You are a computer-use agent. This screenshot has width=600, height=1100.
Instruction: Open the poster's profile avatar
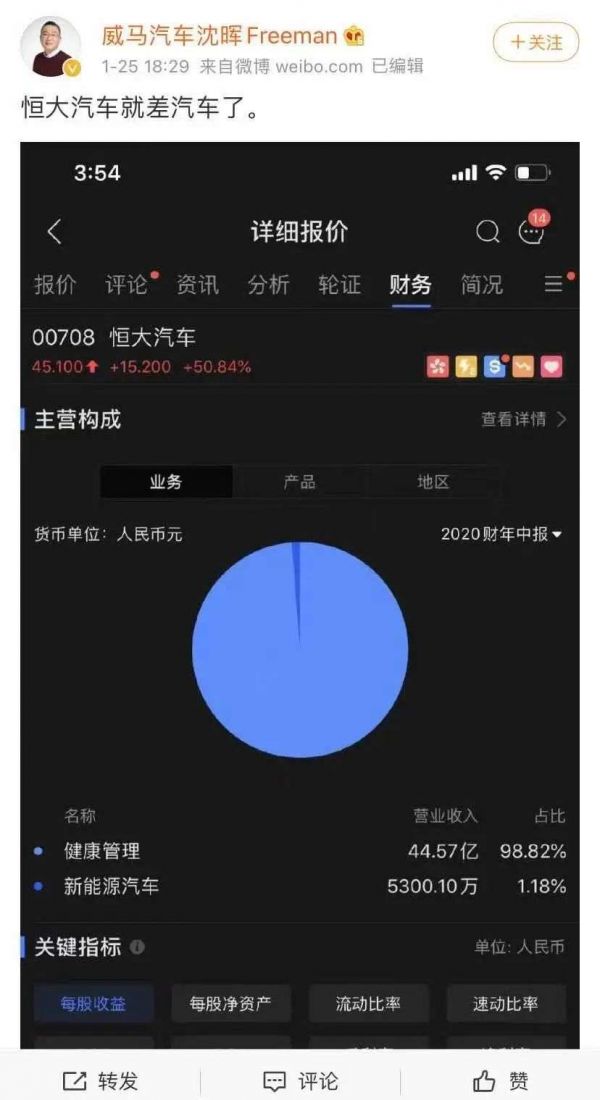click(x=49, y=47)
